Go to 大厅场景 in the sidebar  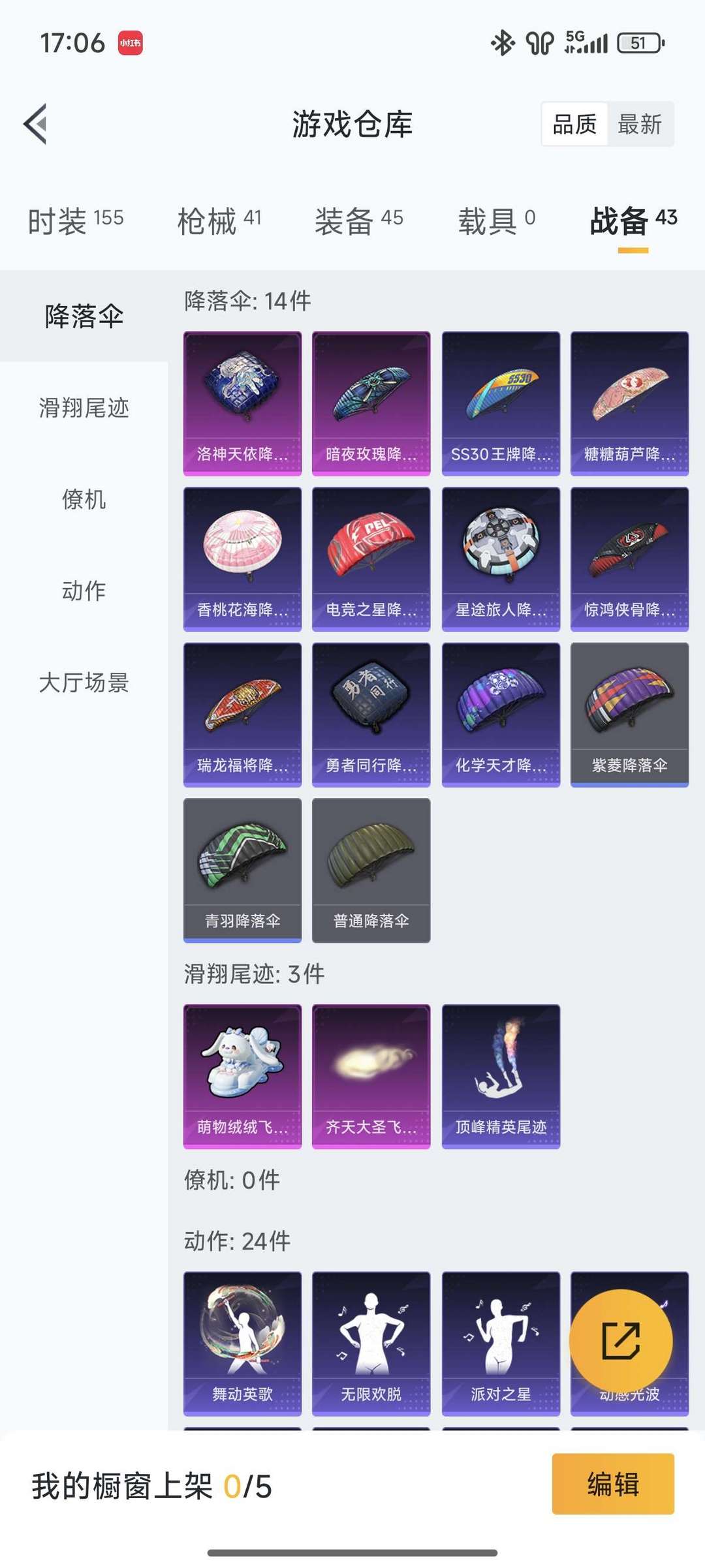[84, 683]
